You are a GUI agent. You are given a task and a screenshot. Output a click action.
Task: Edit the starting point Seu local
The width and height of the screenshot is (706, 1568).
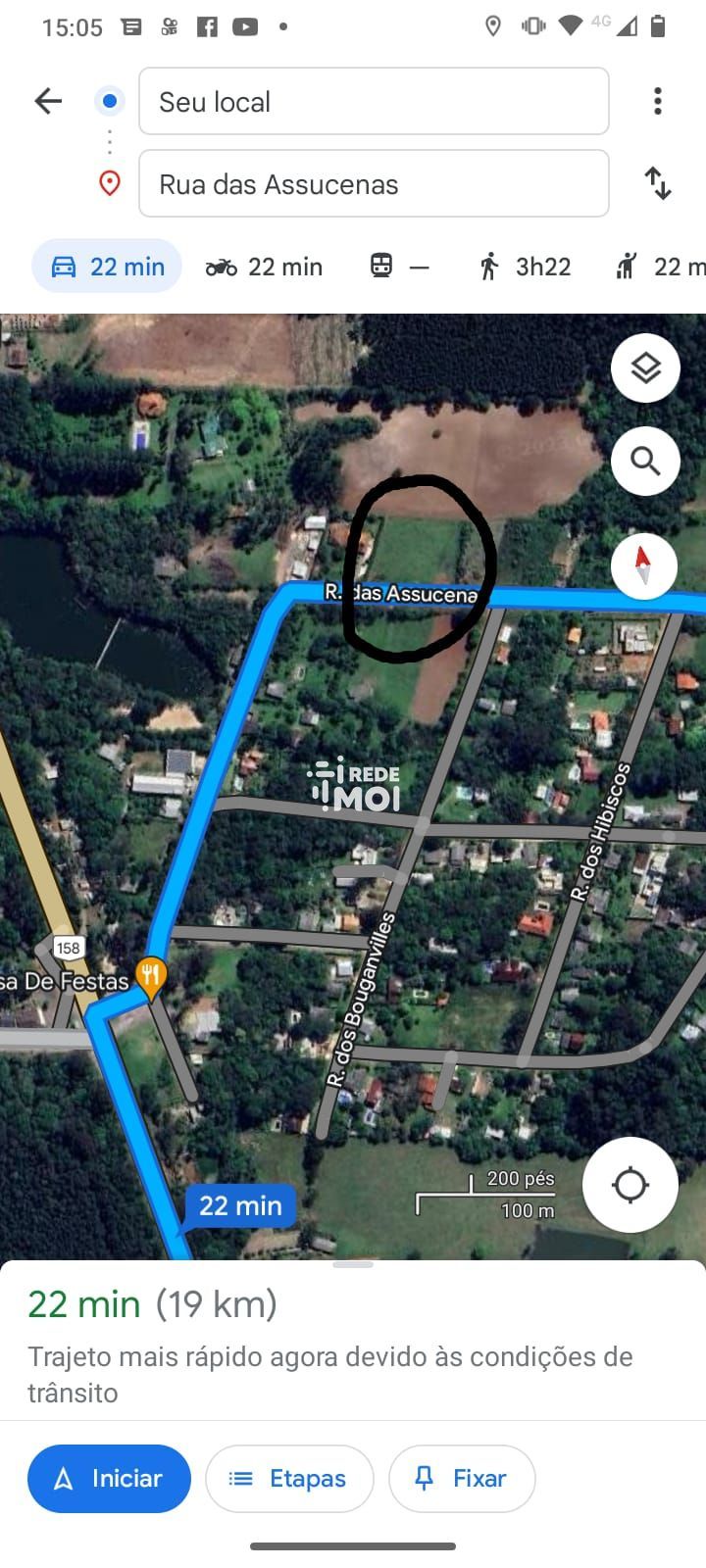pyautogui.click(x=374, y=101)
